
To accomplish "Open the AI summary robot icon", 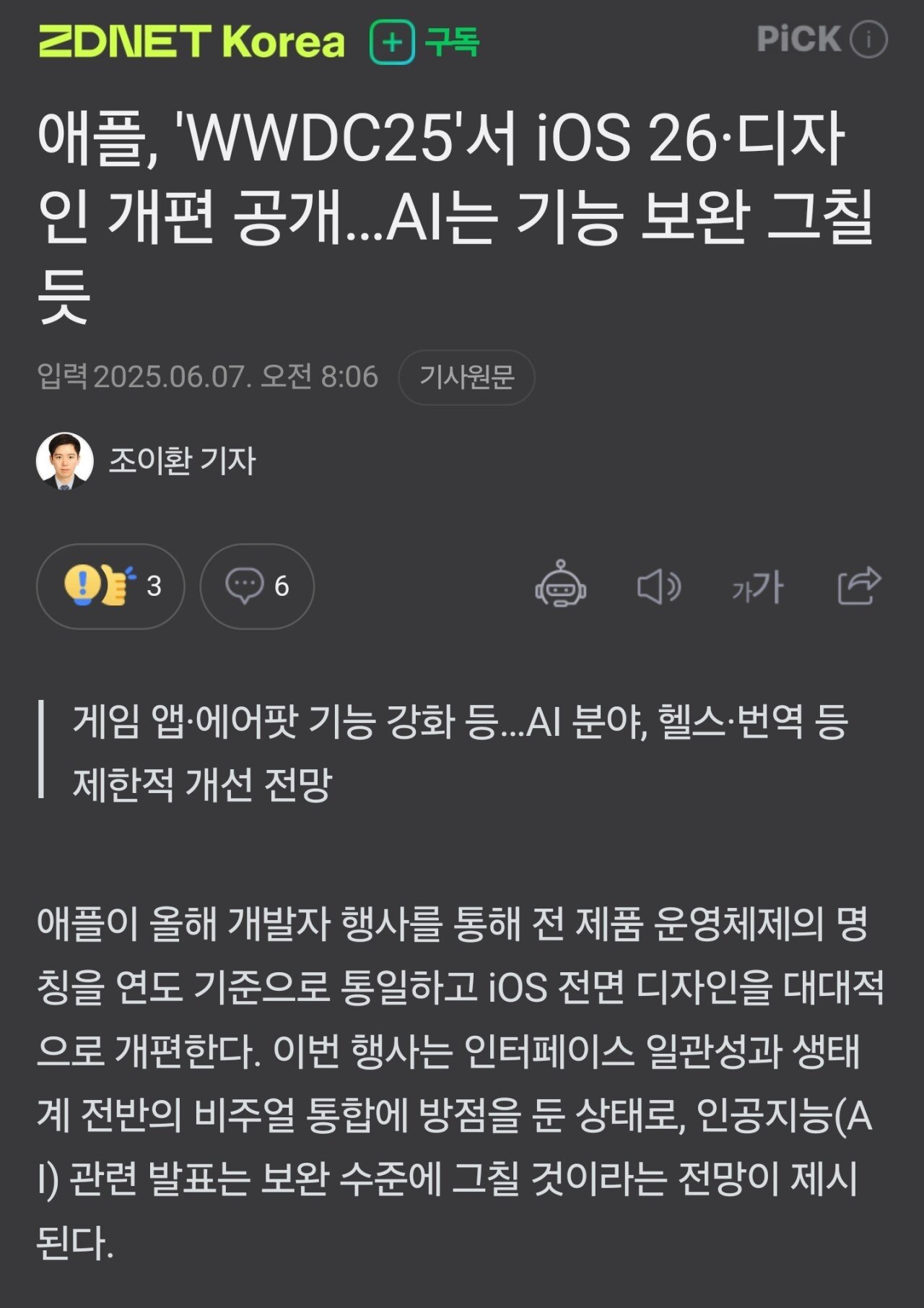I will pyautogui.click(x=560, y=586).
